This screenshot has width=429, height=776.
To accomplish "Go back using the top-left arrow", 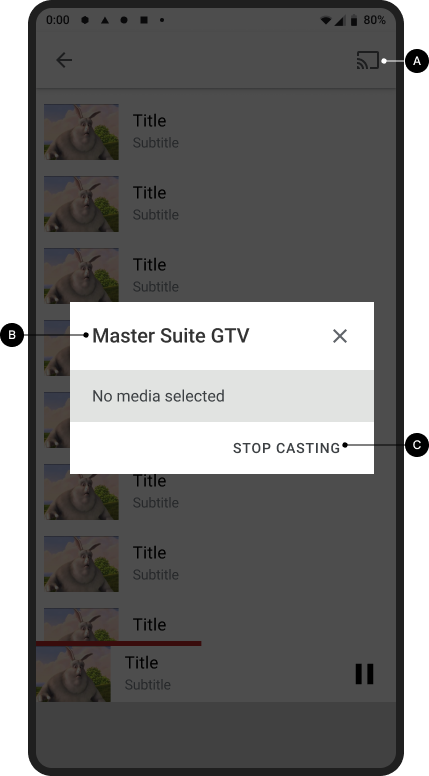I will point(64,60).
